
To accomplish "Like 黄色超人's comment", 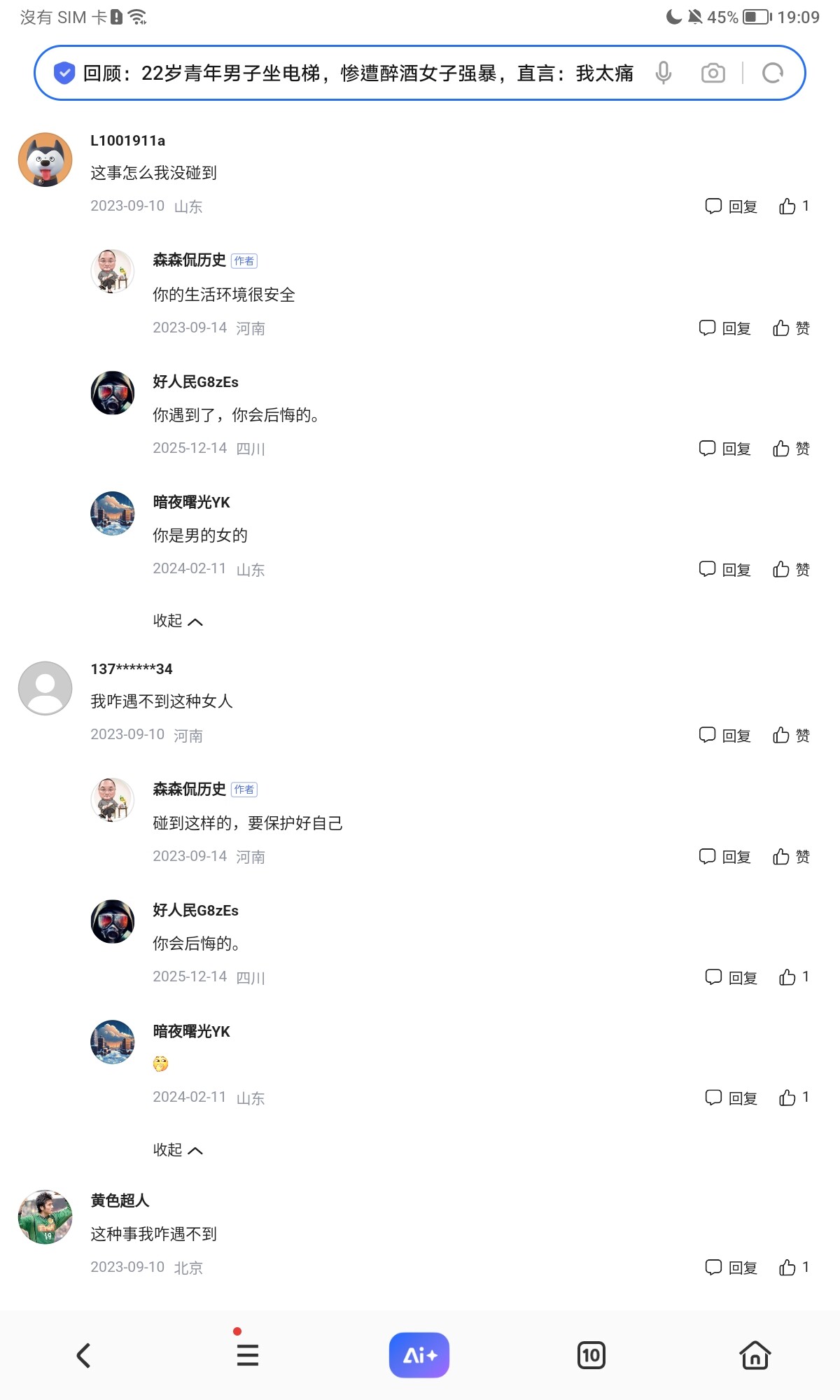I will (793, 1268).
